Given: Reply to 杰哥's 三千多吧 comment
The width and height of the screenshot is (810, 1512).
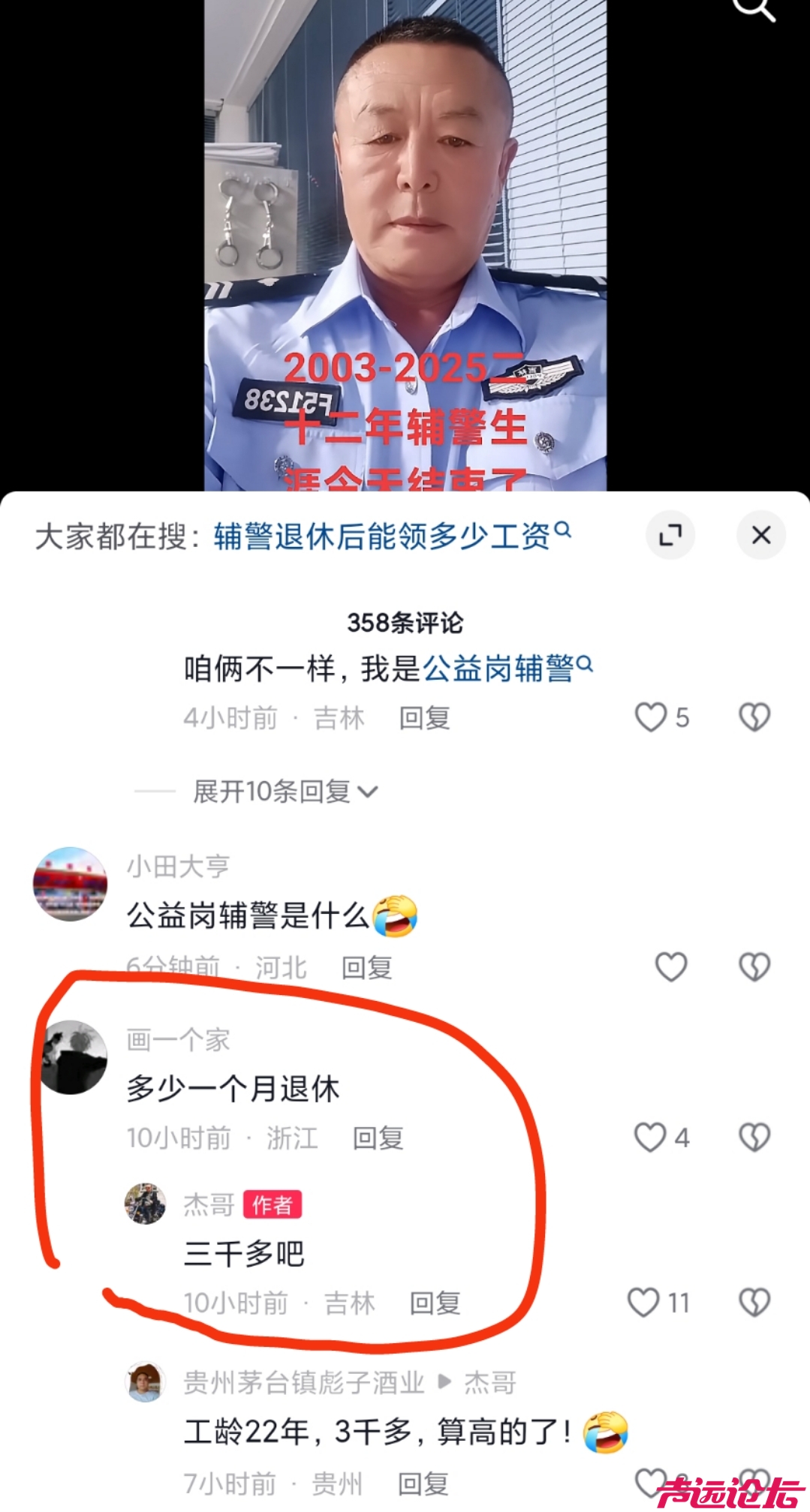Looking at the screenshot, I should (435, 1303).
